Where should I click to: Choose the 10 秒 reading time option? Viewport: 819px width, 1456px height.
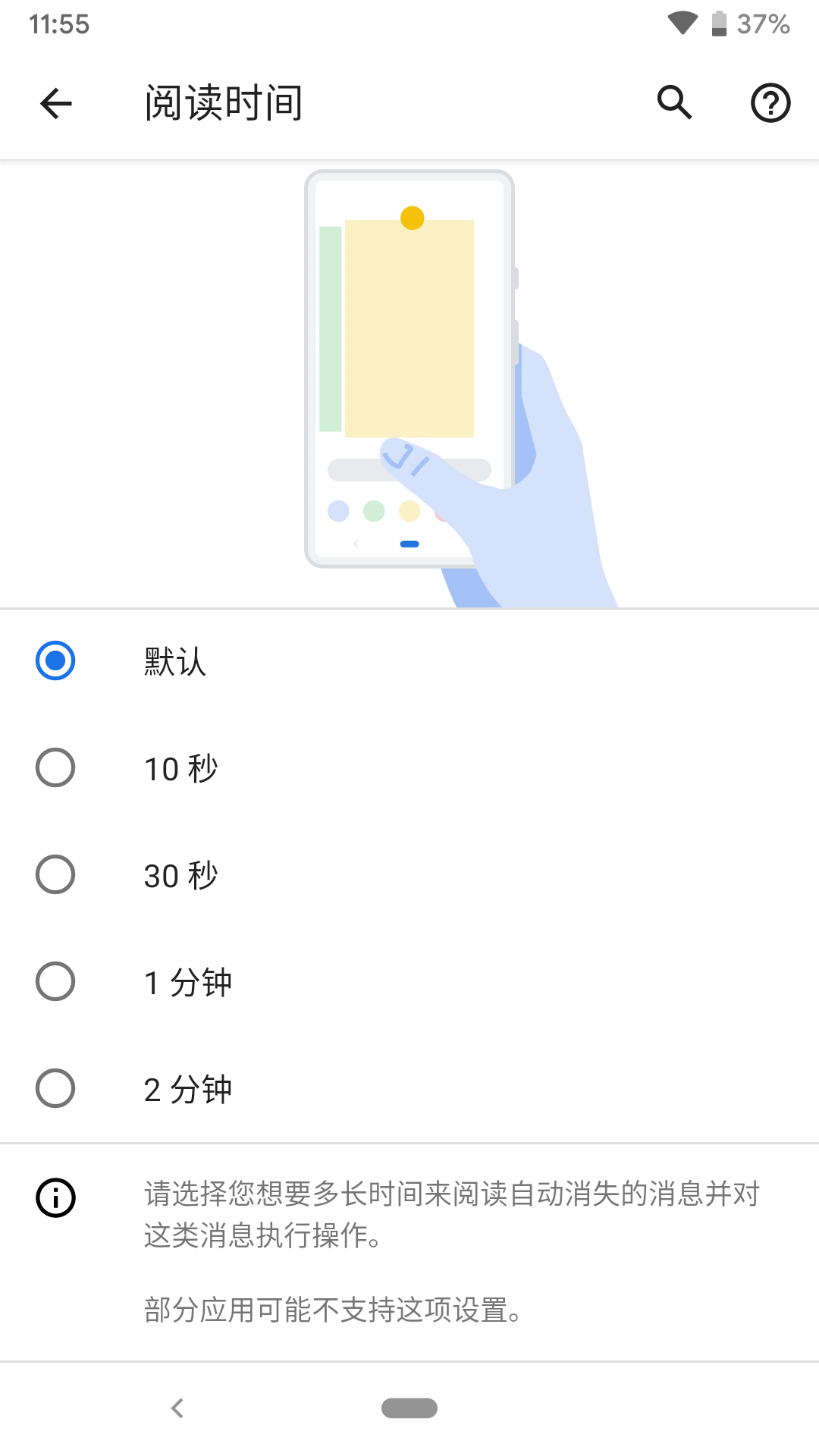point(55,768)
